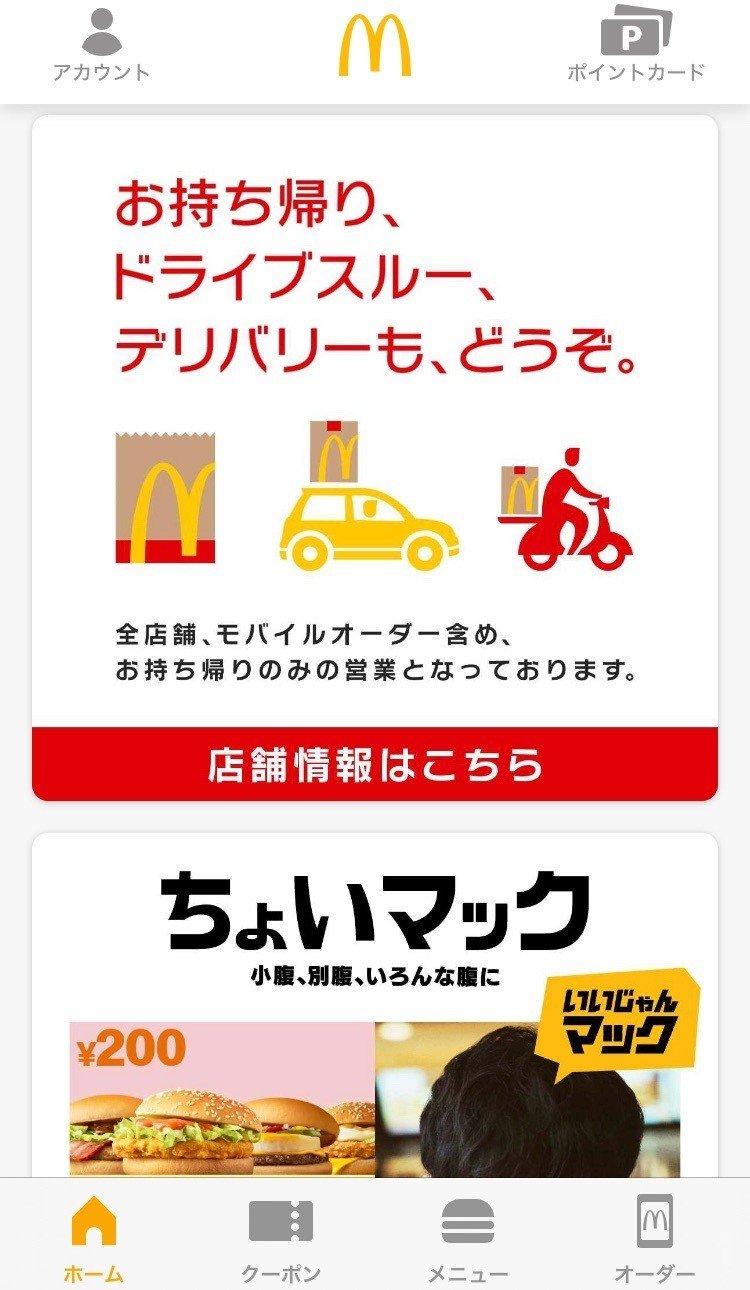Open the ちょいマック promotion card
Image resolution: width=750 pixels, height=1290 pixels.
click(375, 1000)
